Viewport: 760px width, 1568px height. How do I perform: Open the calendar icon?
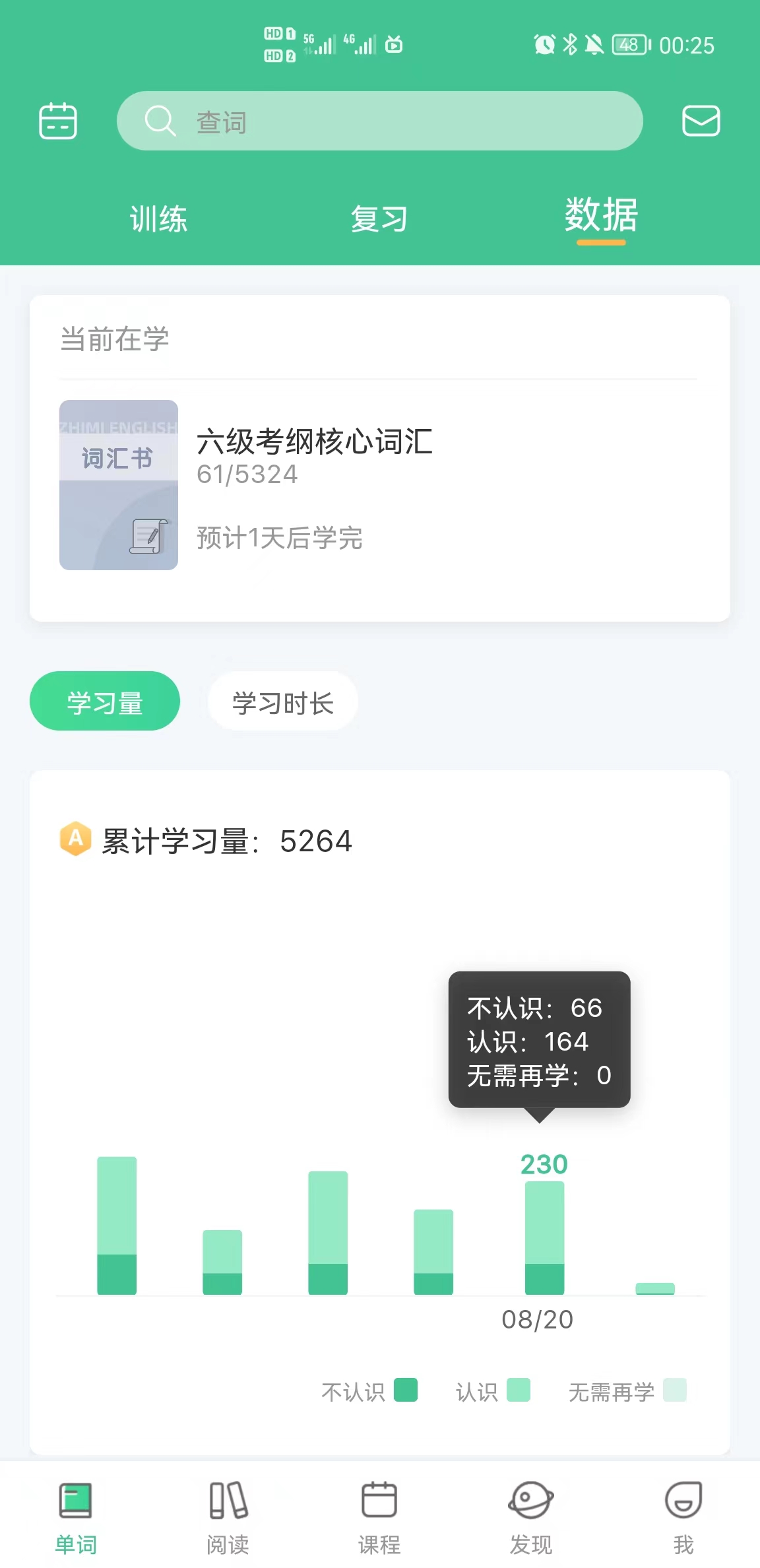pyautogui.click(x=58, y=121)
